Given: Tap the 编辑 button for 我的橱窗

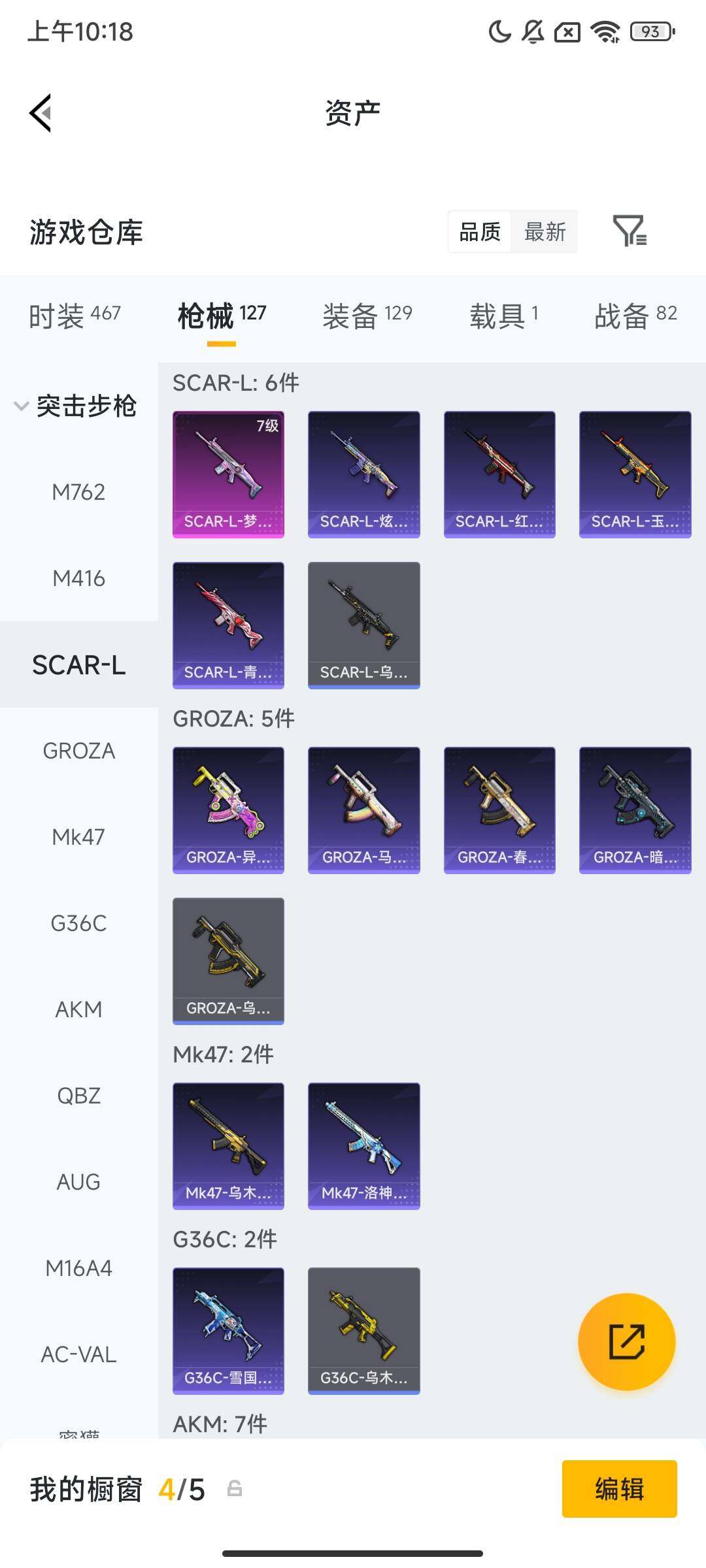Looking at the screenshot, I should click(x=619, y=1489).
